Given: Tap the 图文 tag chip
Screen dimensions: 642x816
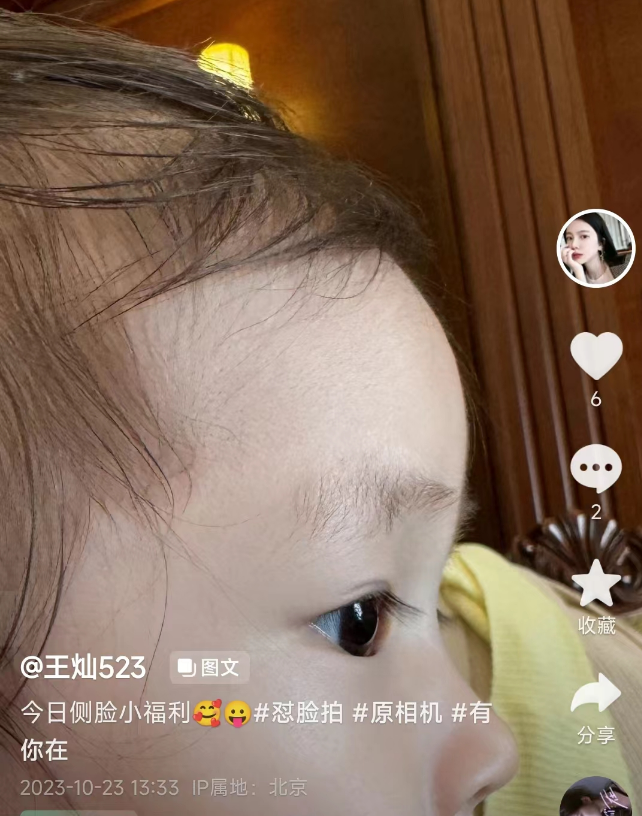Looking at the screenshot, I should (x=209, y=667).
